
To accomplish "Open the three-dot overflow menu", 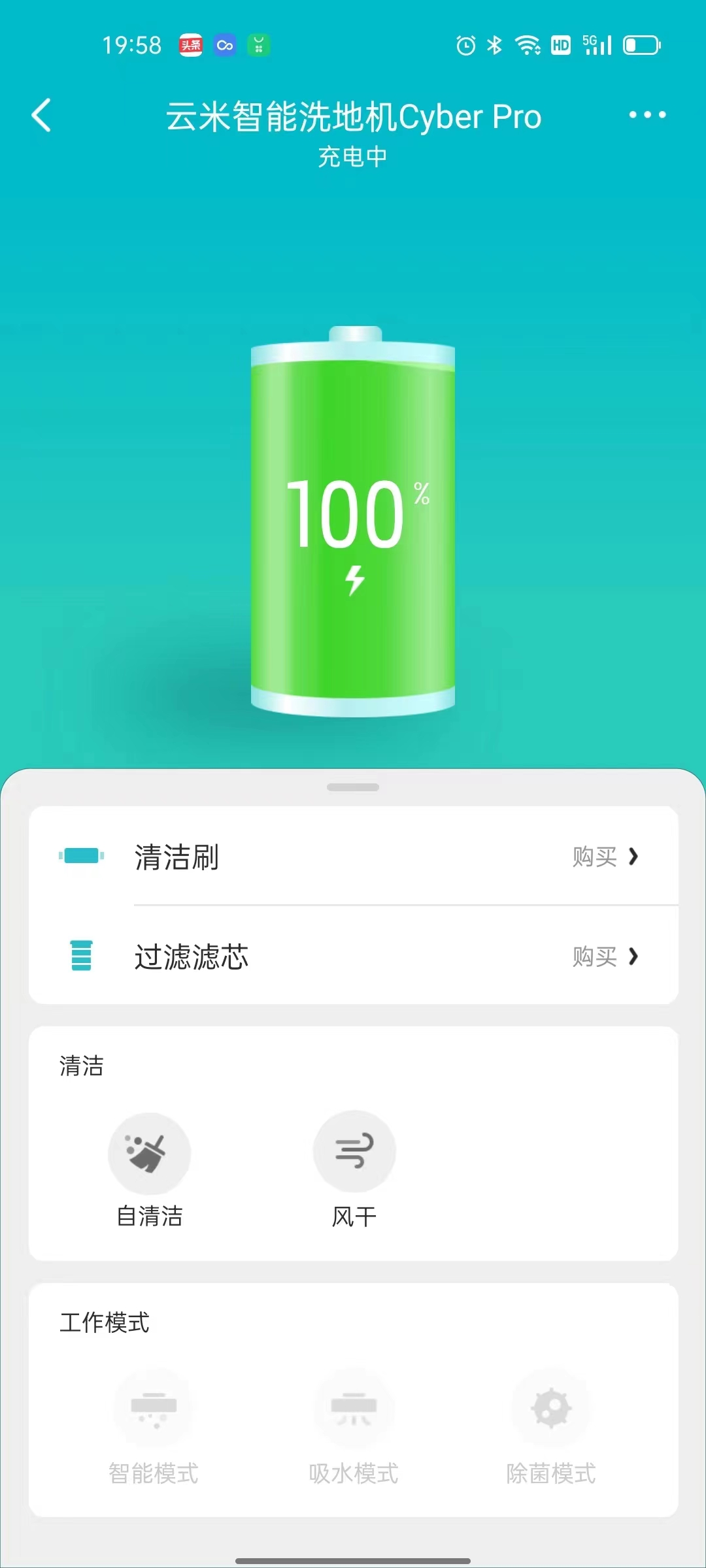I will [x=646, y=114].
